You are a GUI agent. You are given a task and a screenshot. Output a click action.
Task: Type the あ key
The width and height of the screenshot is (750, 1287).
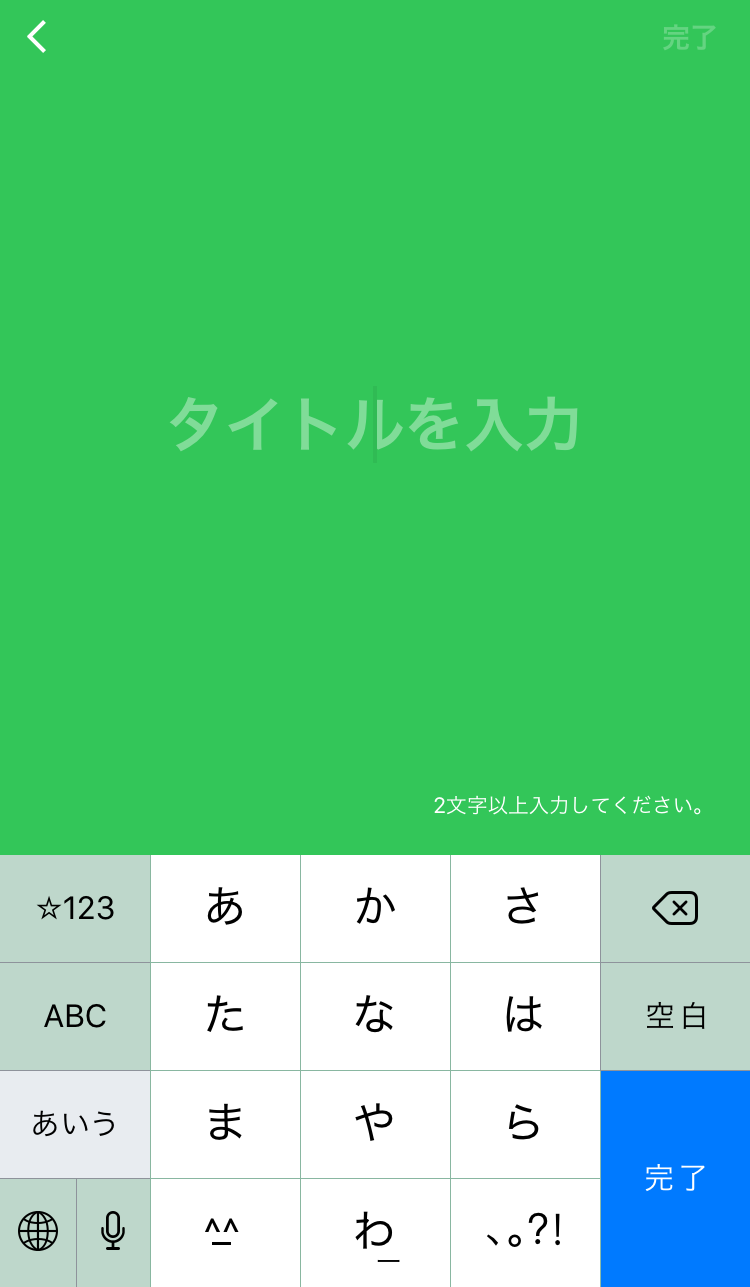coord(225,908)
